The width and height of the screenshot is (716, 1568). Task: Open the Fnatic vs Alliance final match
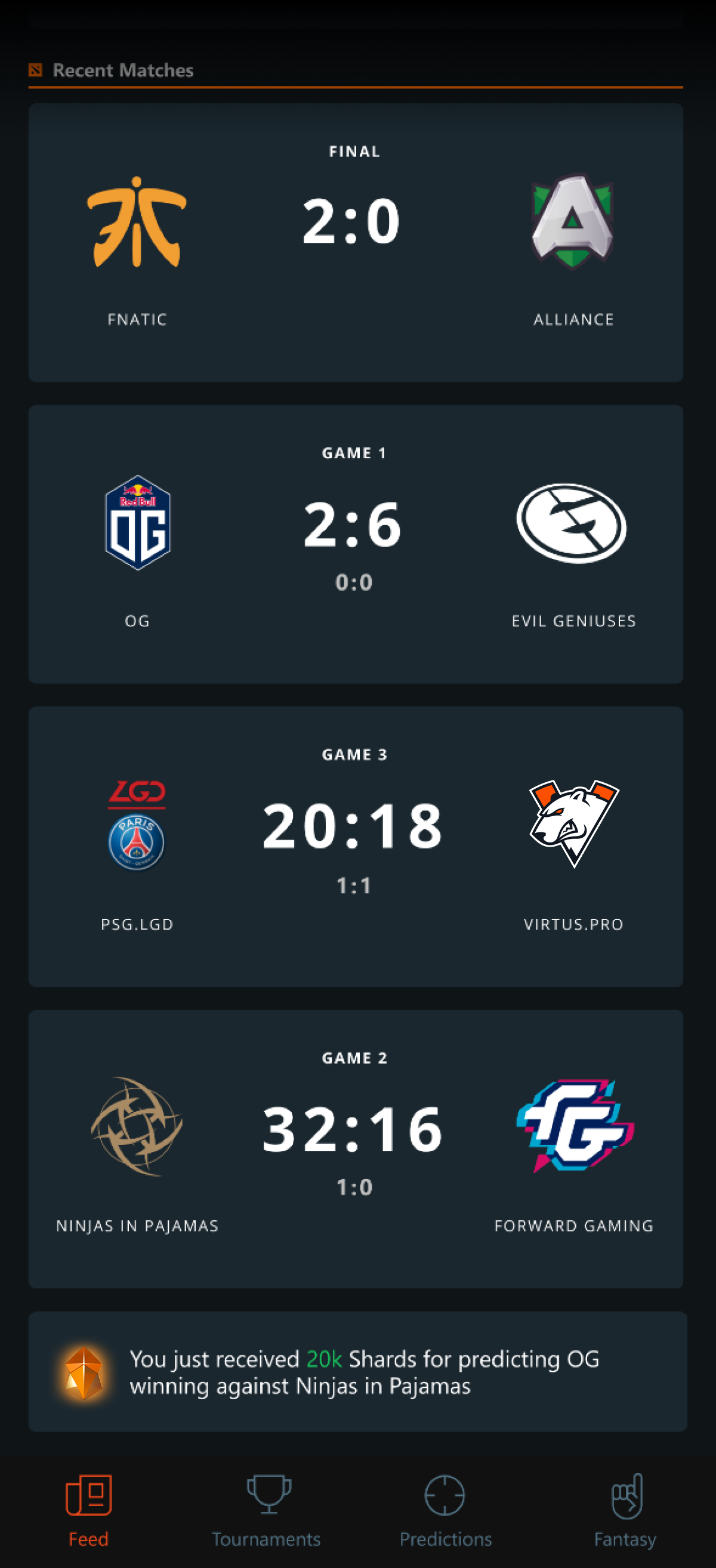coord(356,242)
